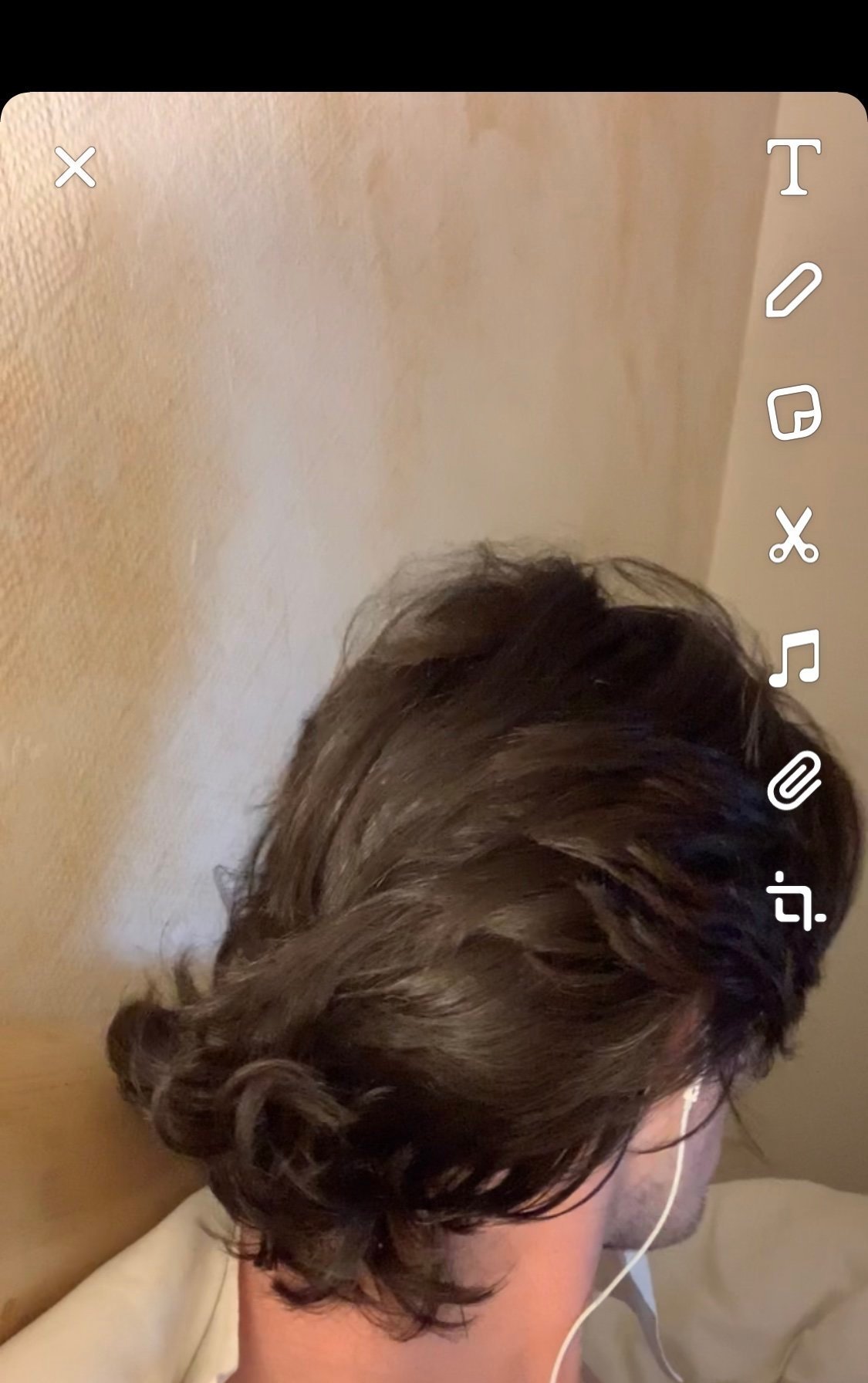The width and height of the screenshot is (868, 1383).
Task: Open the crop and rotate tool
Action: 795,901
